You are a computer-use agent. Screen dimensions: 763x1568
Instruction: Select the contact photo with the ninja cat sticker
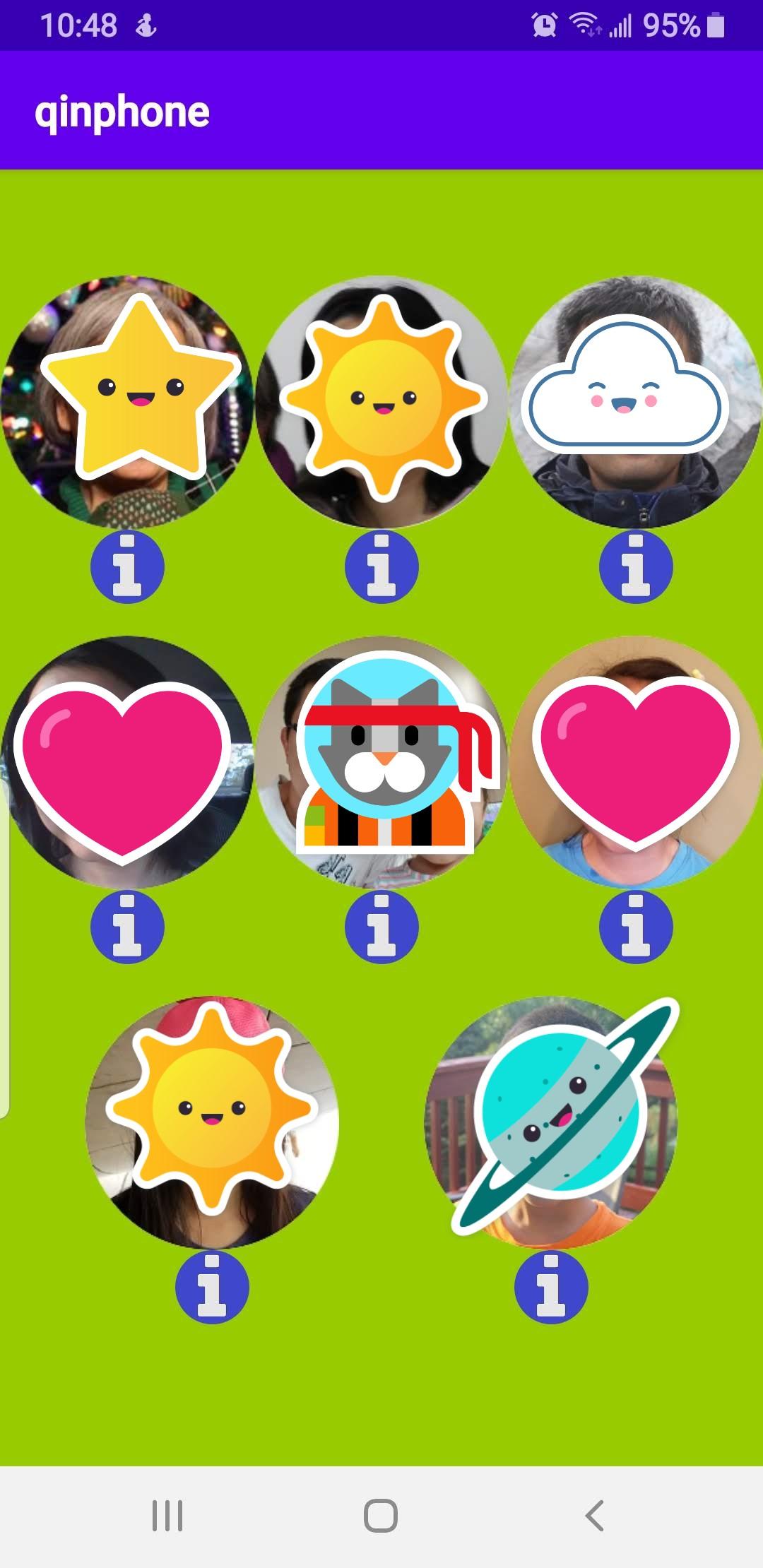[381, 761]
